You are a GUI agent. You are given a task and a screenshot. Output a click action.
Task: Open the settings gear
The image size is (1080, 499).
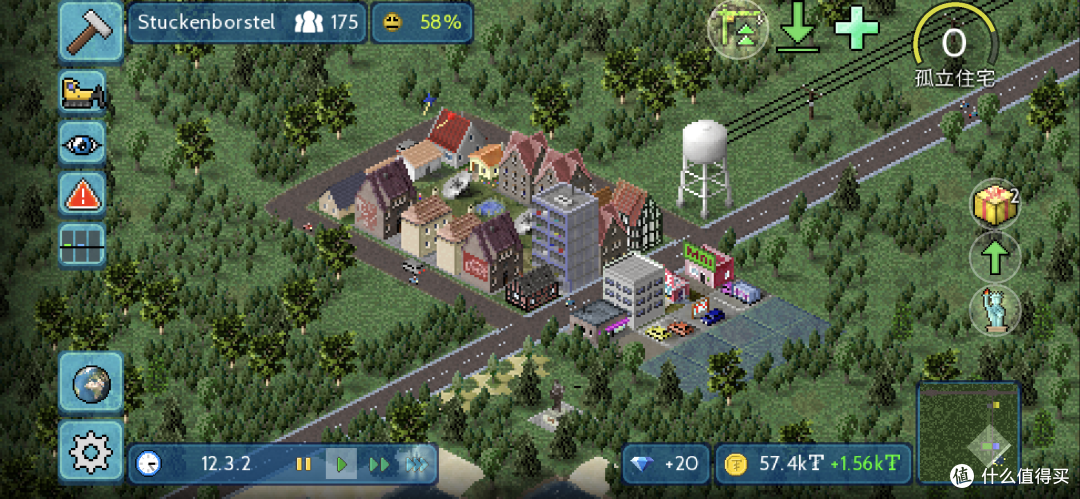(x=90, y=453)
